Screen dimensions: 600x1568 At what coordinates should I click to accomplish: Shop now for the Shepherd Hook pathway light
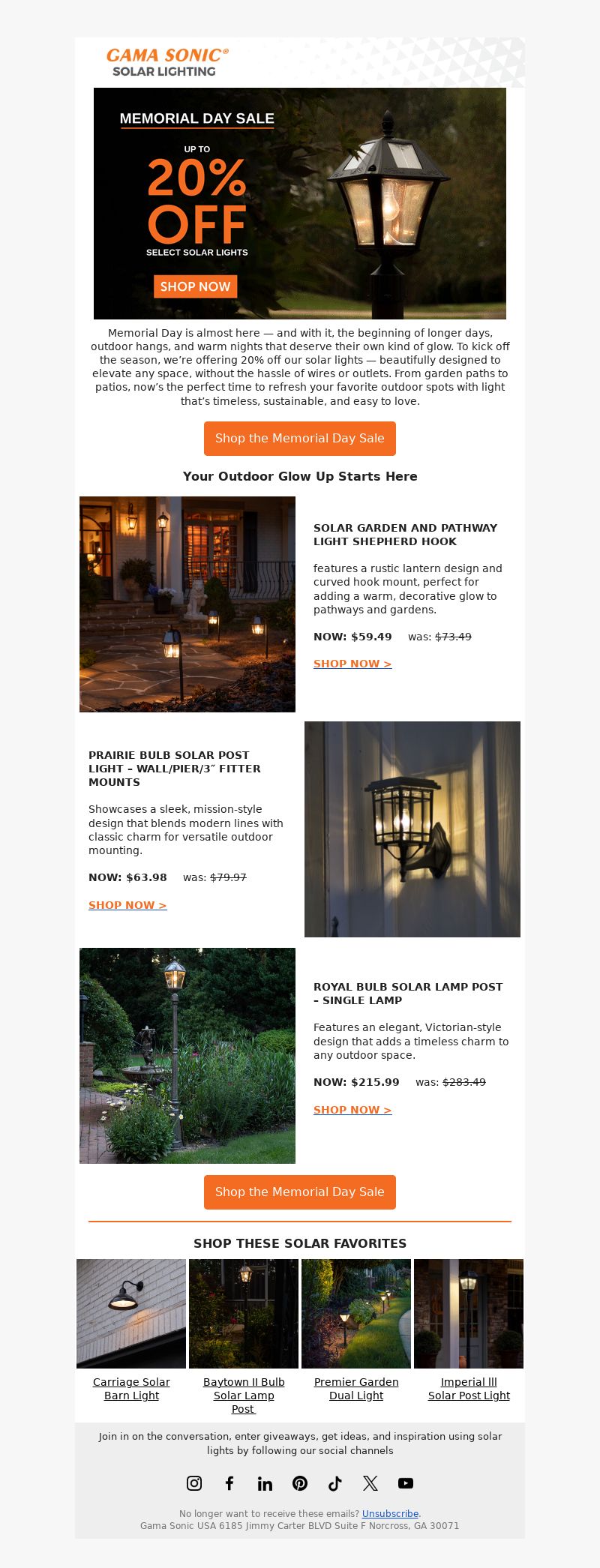click(352, 664)
